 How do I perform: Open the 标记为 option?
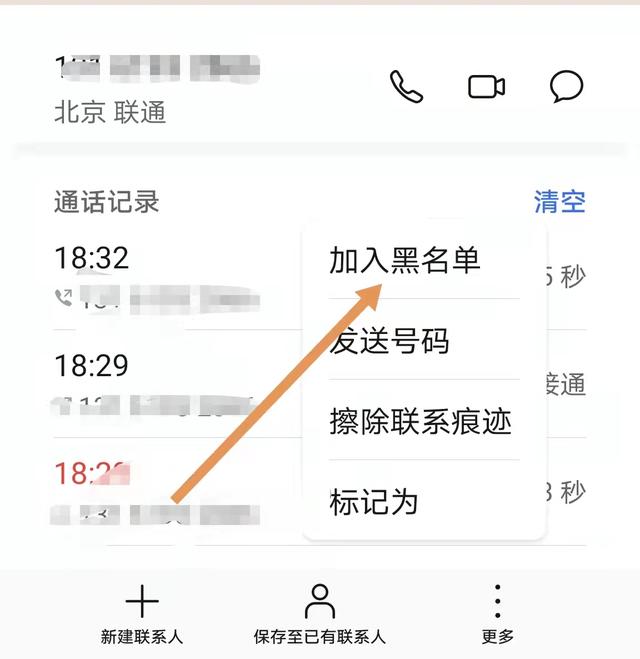374,501
